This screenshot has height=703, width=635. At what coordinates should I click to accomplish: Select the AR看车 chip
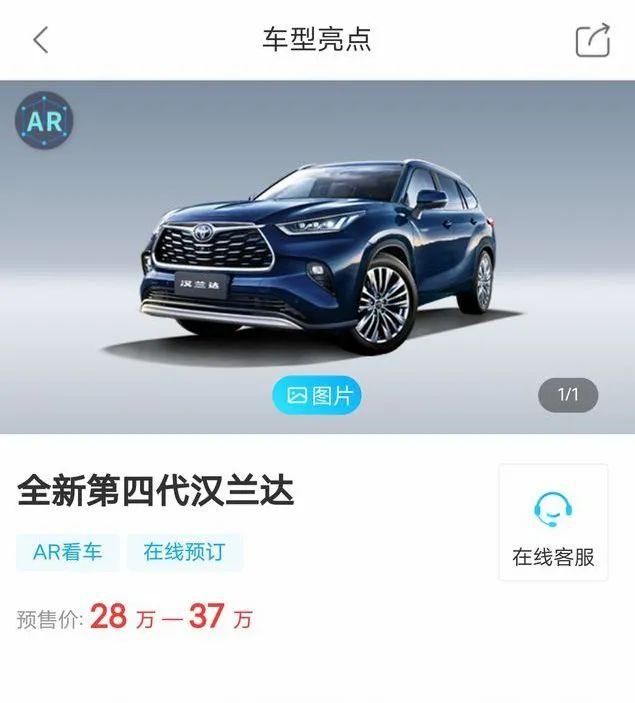click(68, 552)
